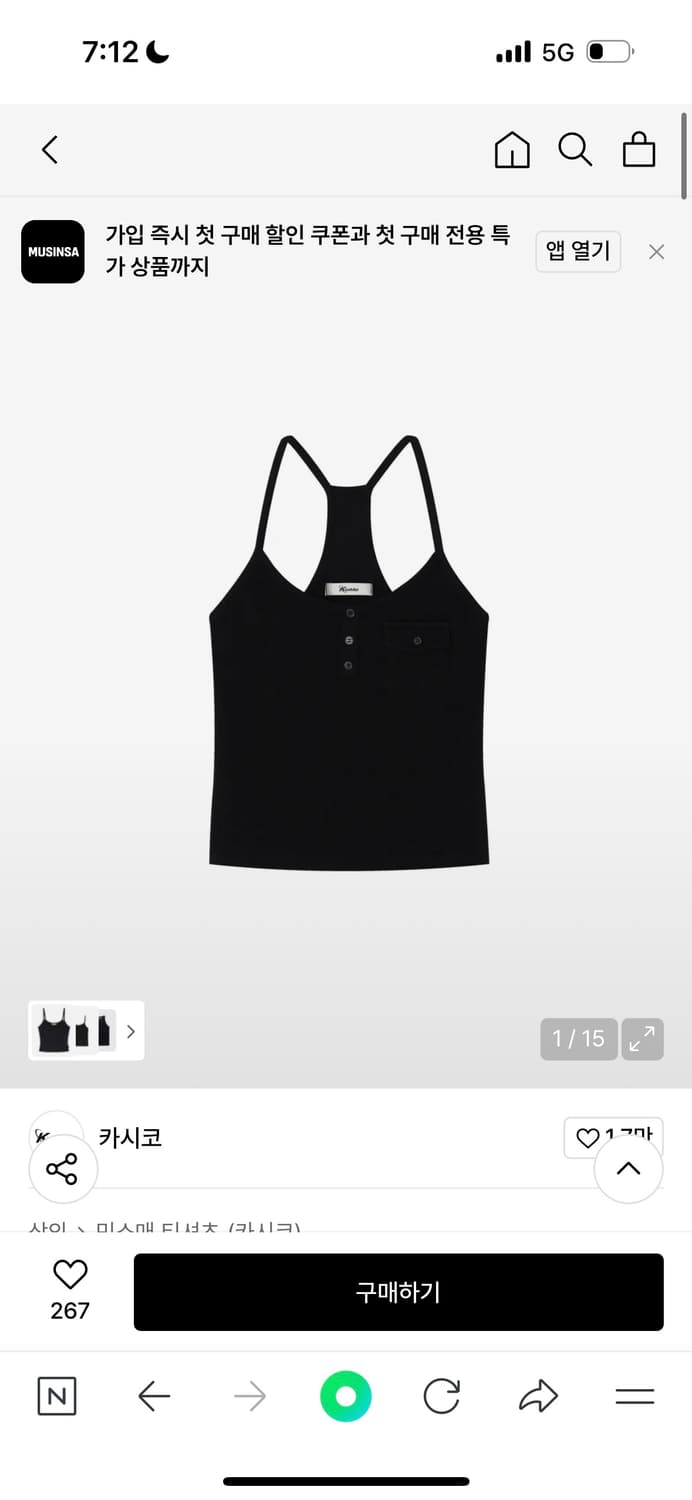
Task: Jump back to top of page
Action: 628,1168
